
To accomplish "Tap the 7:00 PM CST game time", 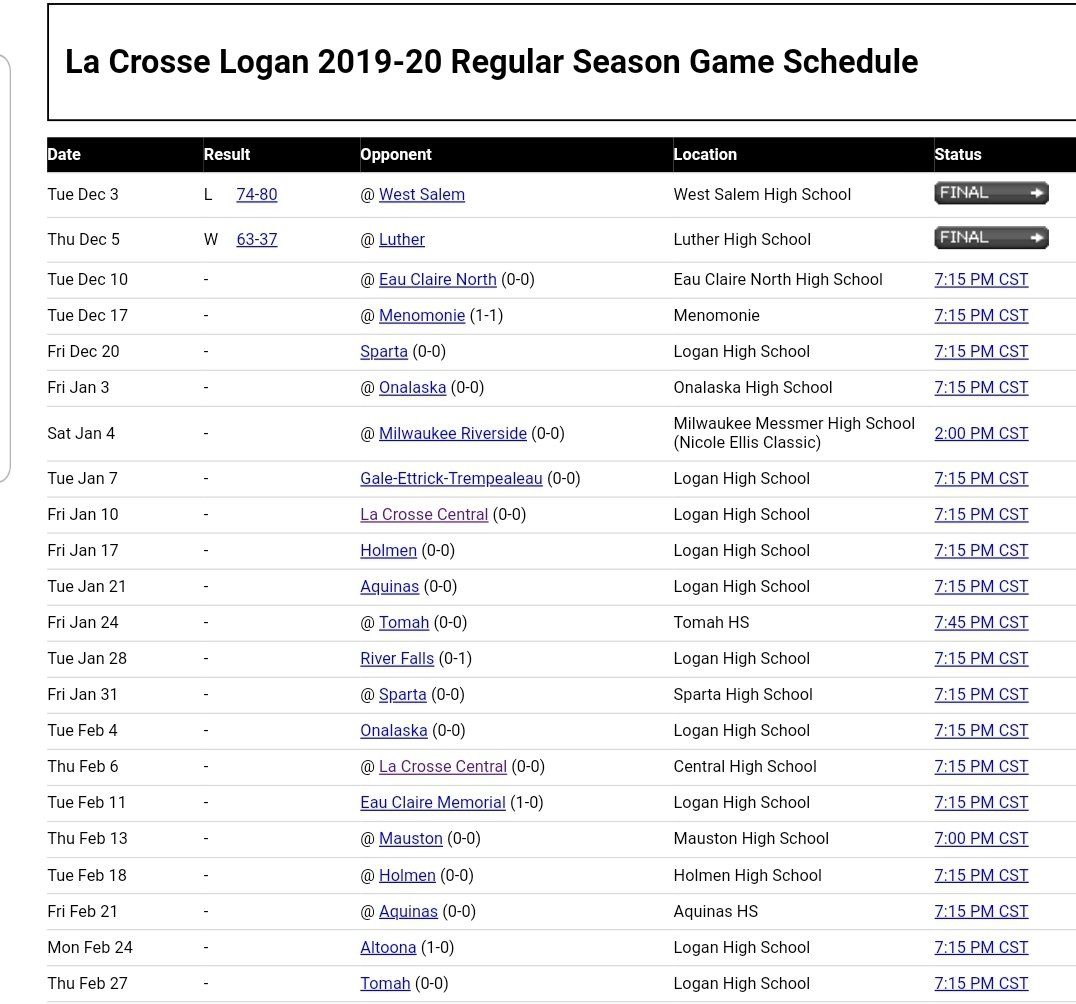I will (x=980, y=838).
